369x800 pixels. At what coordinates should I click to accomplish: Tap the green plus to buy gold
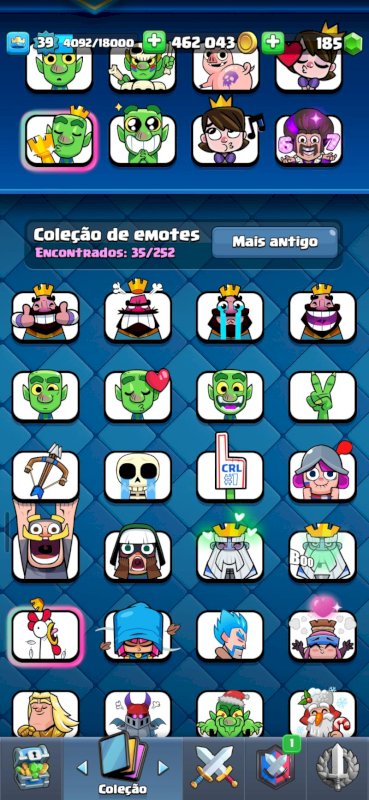[x=154, y=42]
